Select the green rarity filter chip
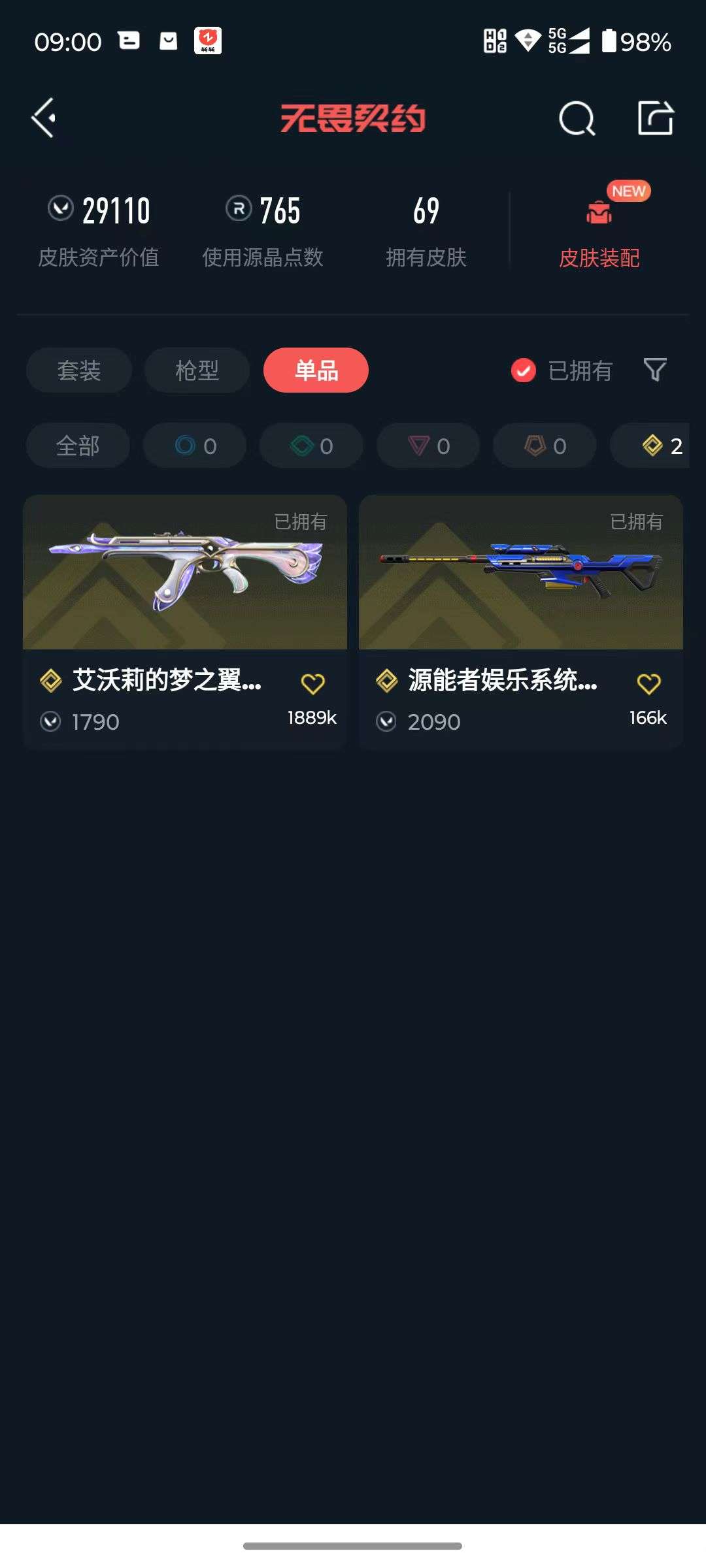Viewport: 706px width, 1568px height. click(311, 445)
